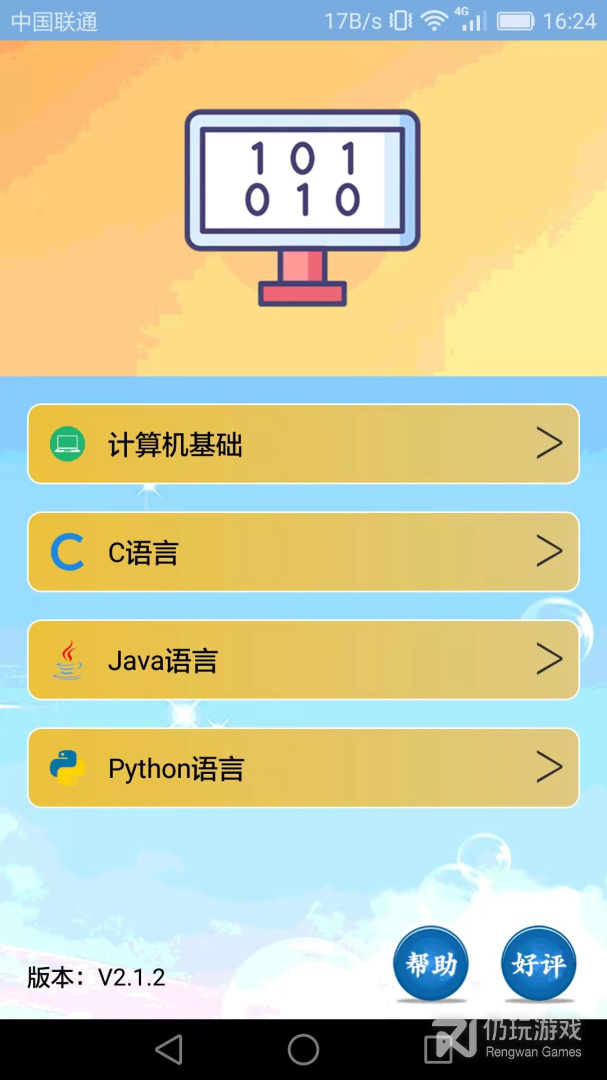The image size is (607, 1080).
Task: Tap the 帮助 help button
Action: click(431, 964)
